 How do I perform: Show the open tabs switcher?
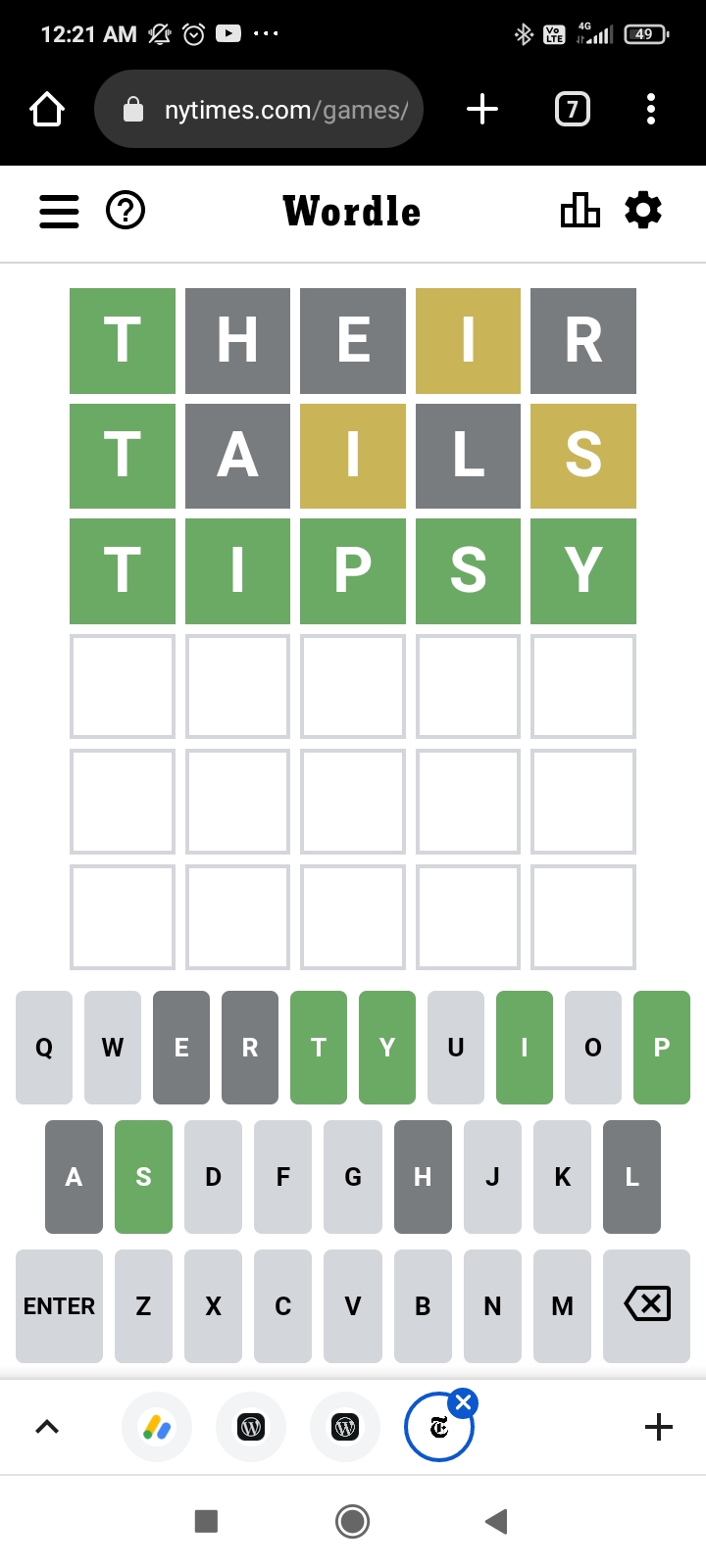[573, 109]
